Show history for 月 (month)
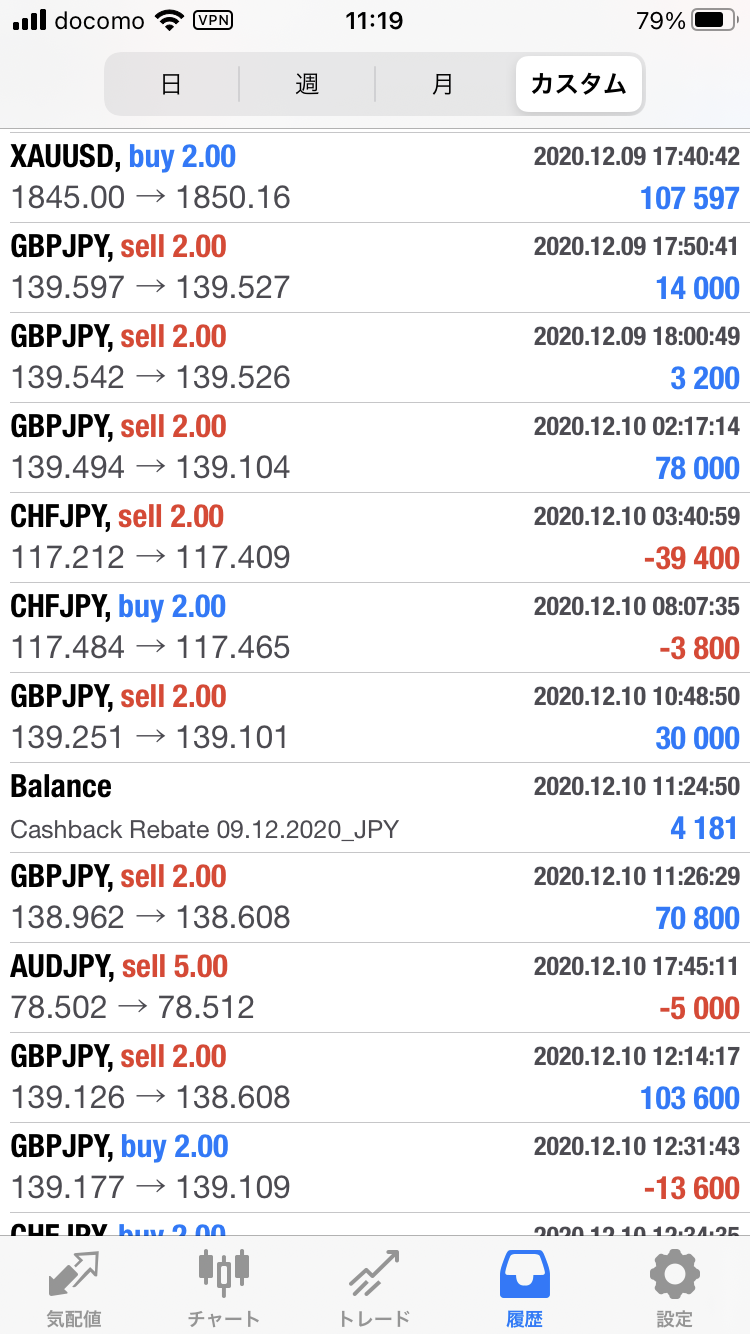750x1334 pixels. pos(443,84)
